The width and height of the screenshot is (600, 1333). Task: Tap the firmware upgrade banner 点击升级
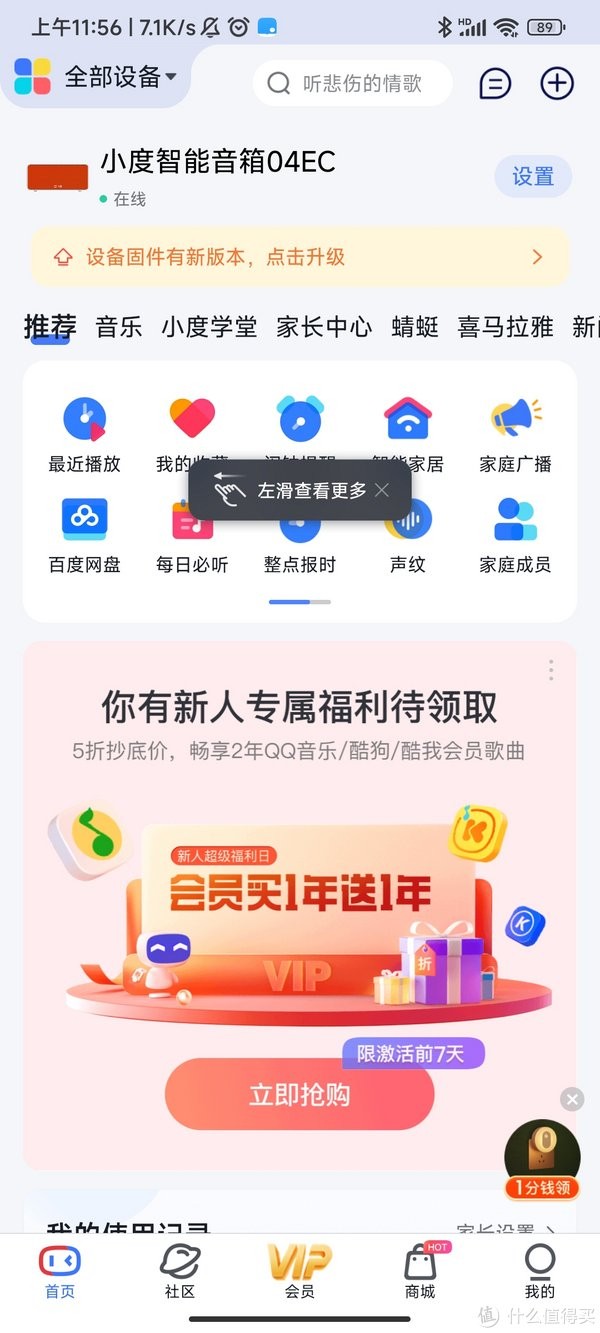[300, 257]
